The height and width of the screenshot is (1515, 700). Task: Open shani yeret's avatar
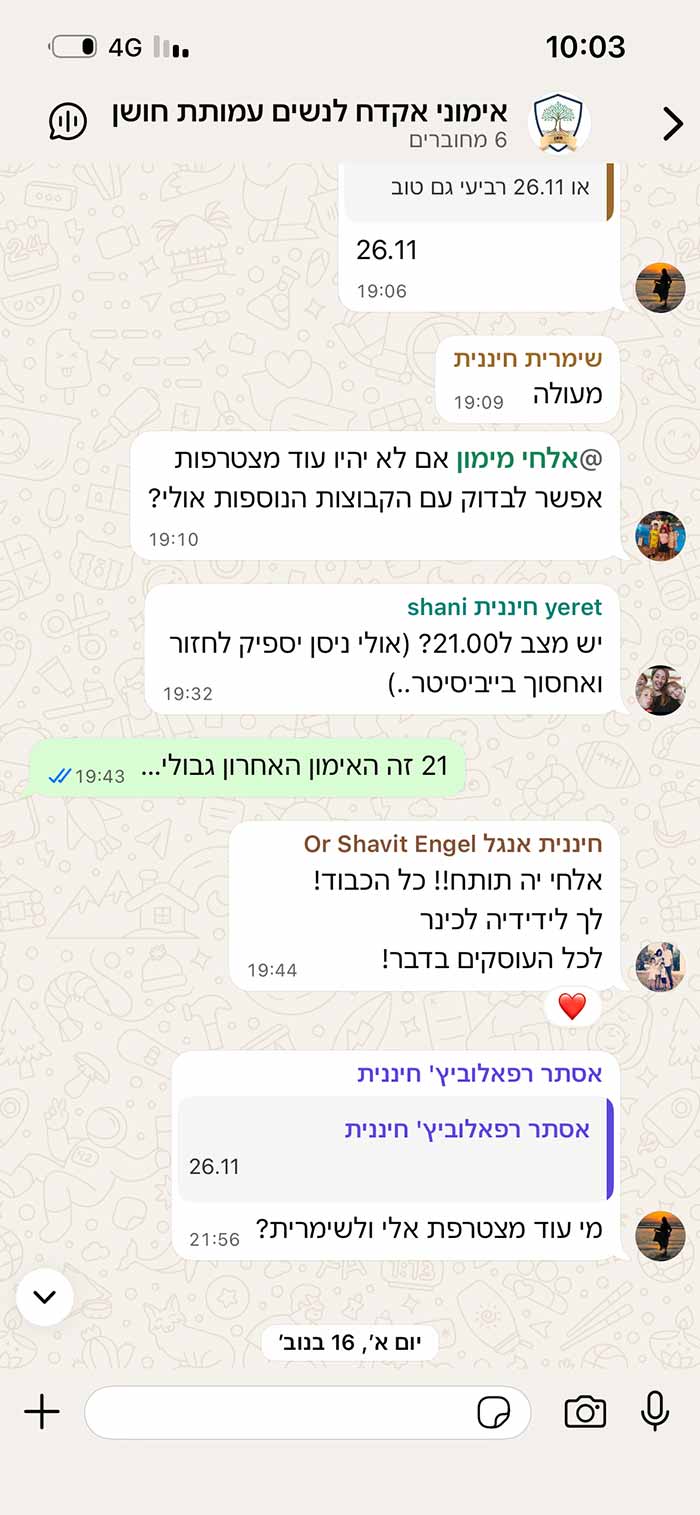coord(660,690)
